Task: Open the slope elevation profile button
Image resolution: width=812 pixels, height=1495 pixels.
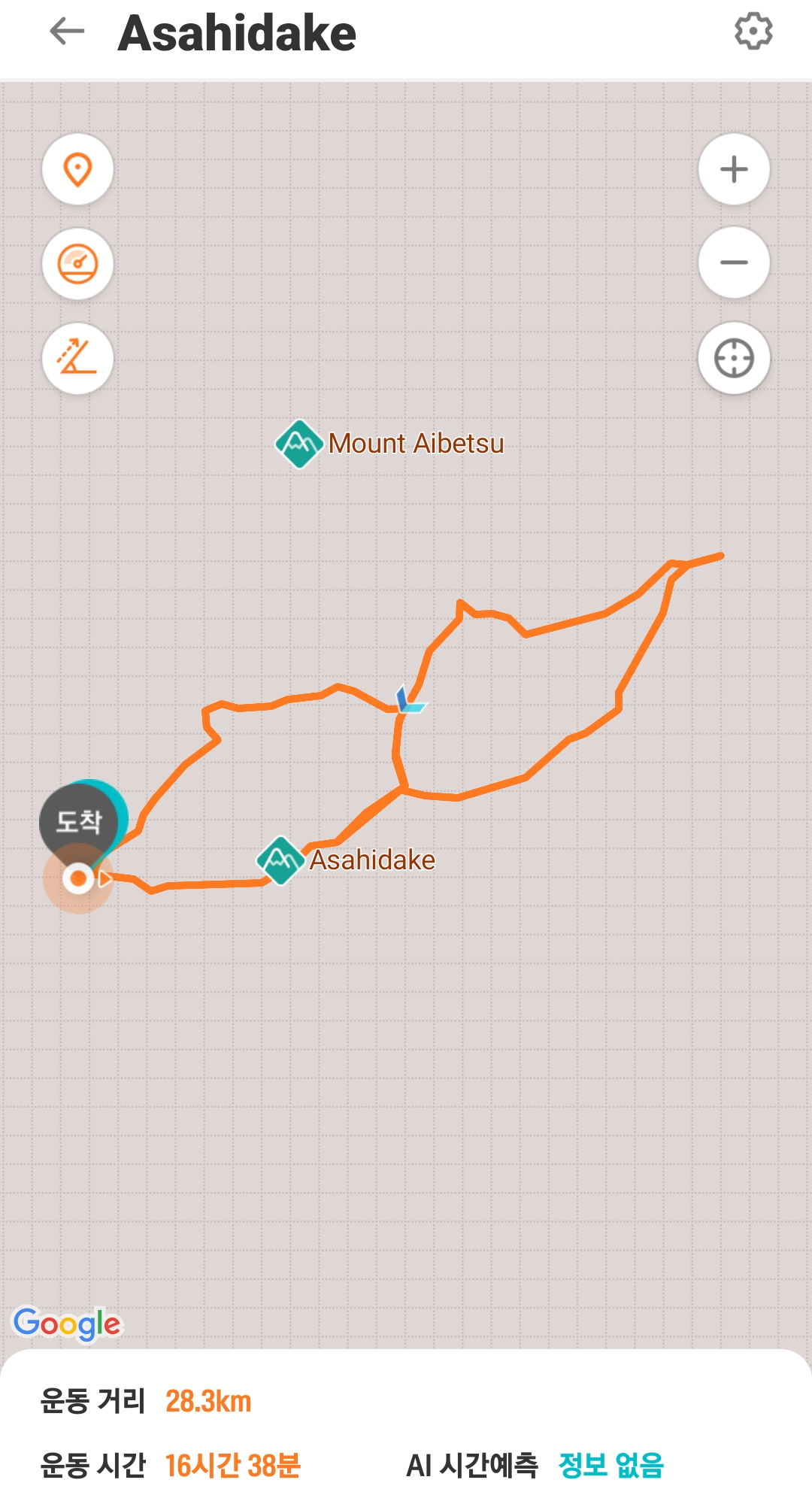Action: tap(77, 358)
